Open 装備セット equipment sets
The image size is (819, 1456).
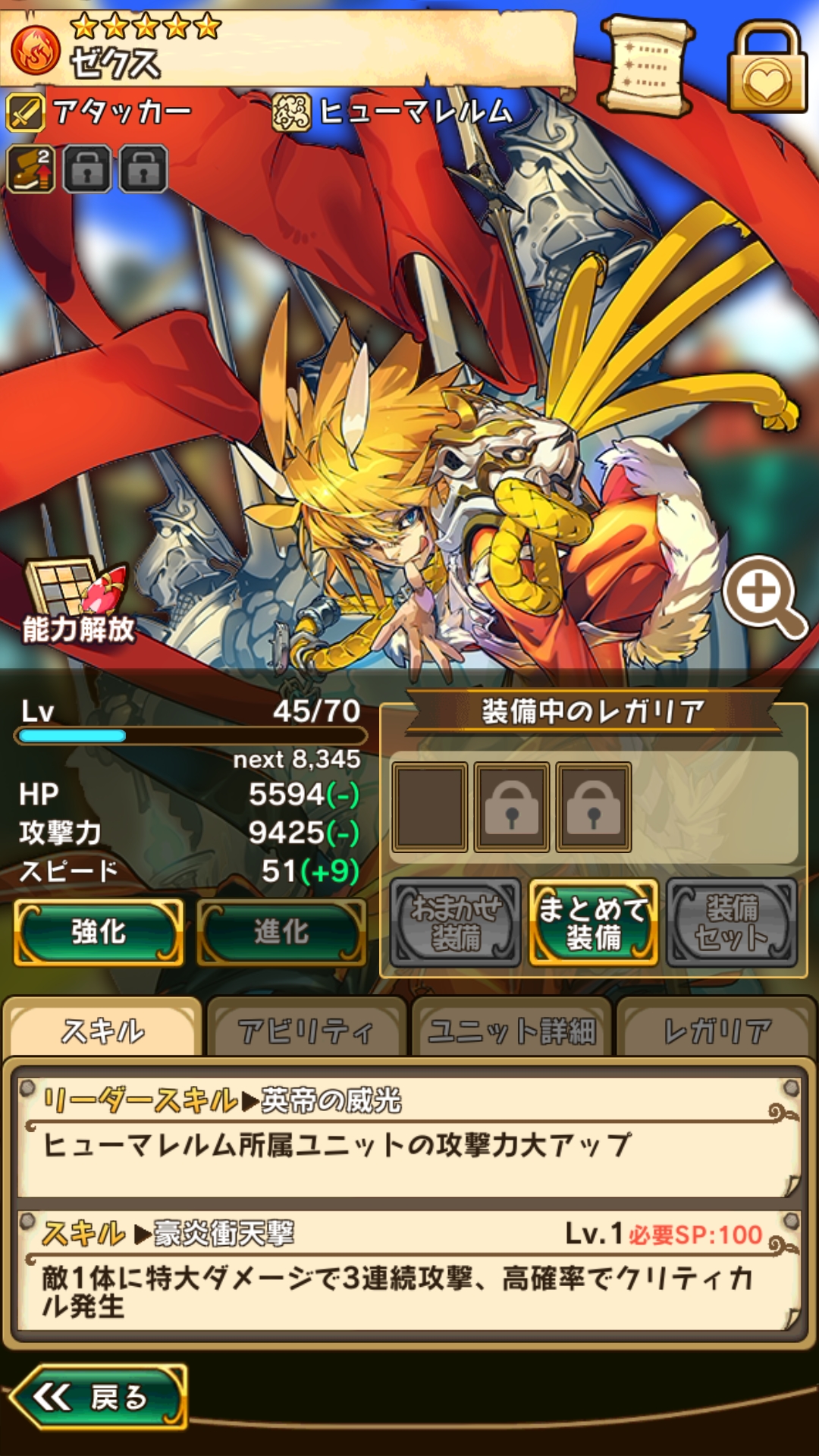click(732, 923)
